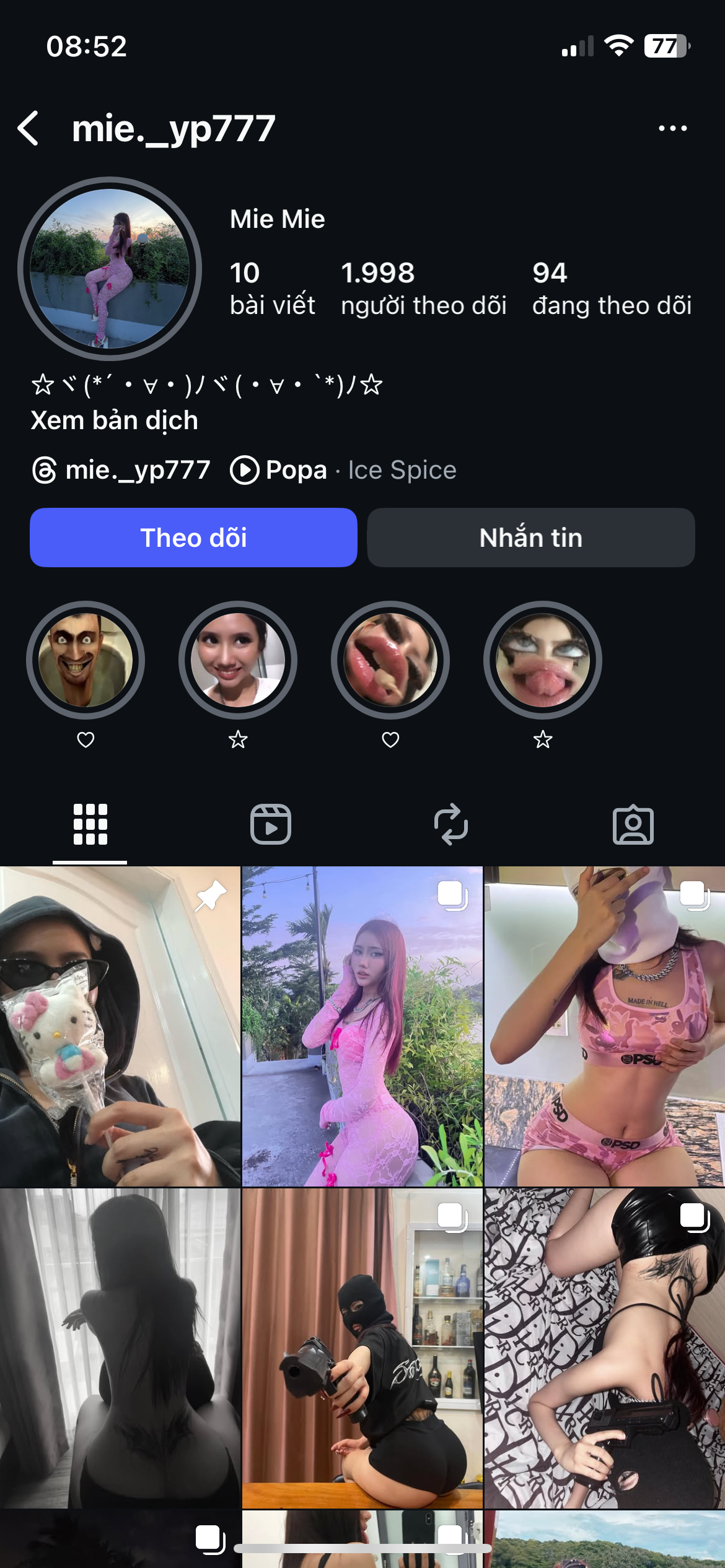The width and height of the screenshot is (725, 1568).
Task: Open the three-dot overflow menu
Action: tap(672, 129)
